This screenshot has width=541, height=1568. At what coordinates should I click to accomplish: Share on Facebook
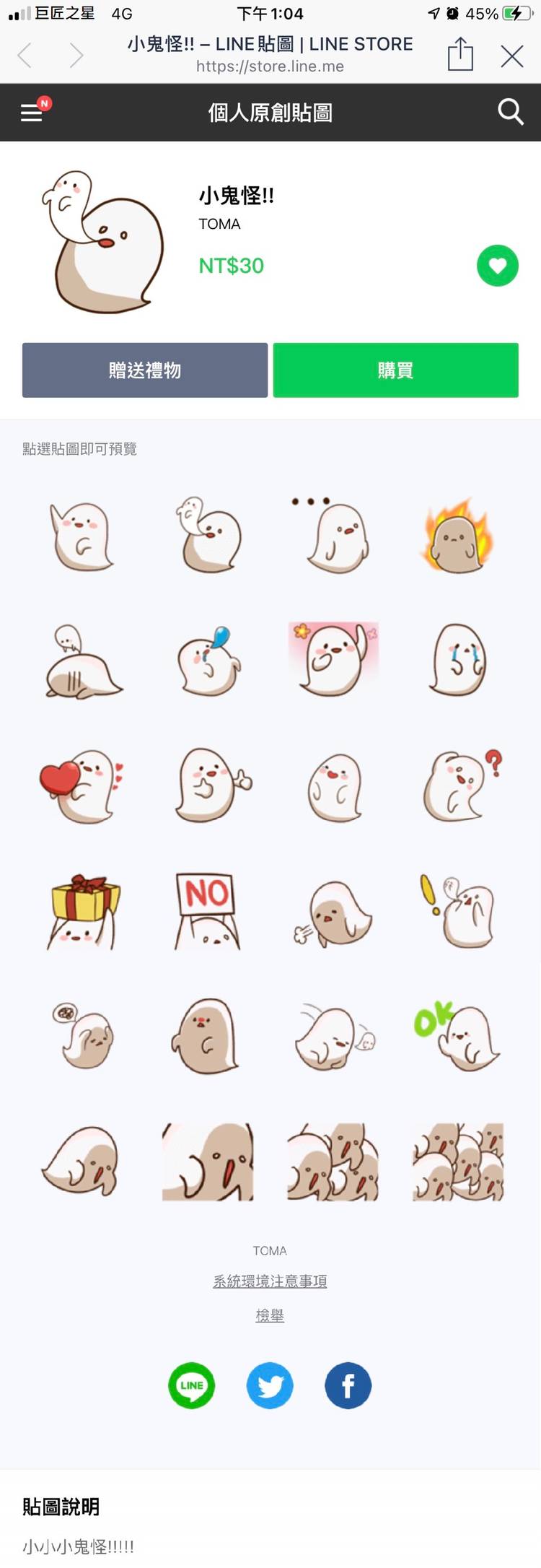click(348, 1385)
